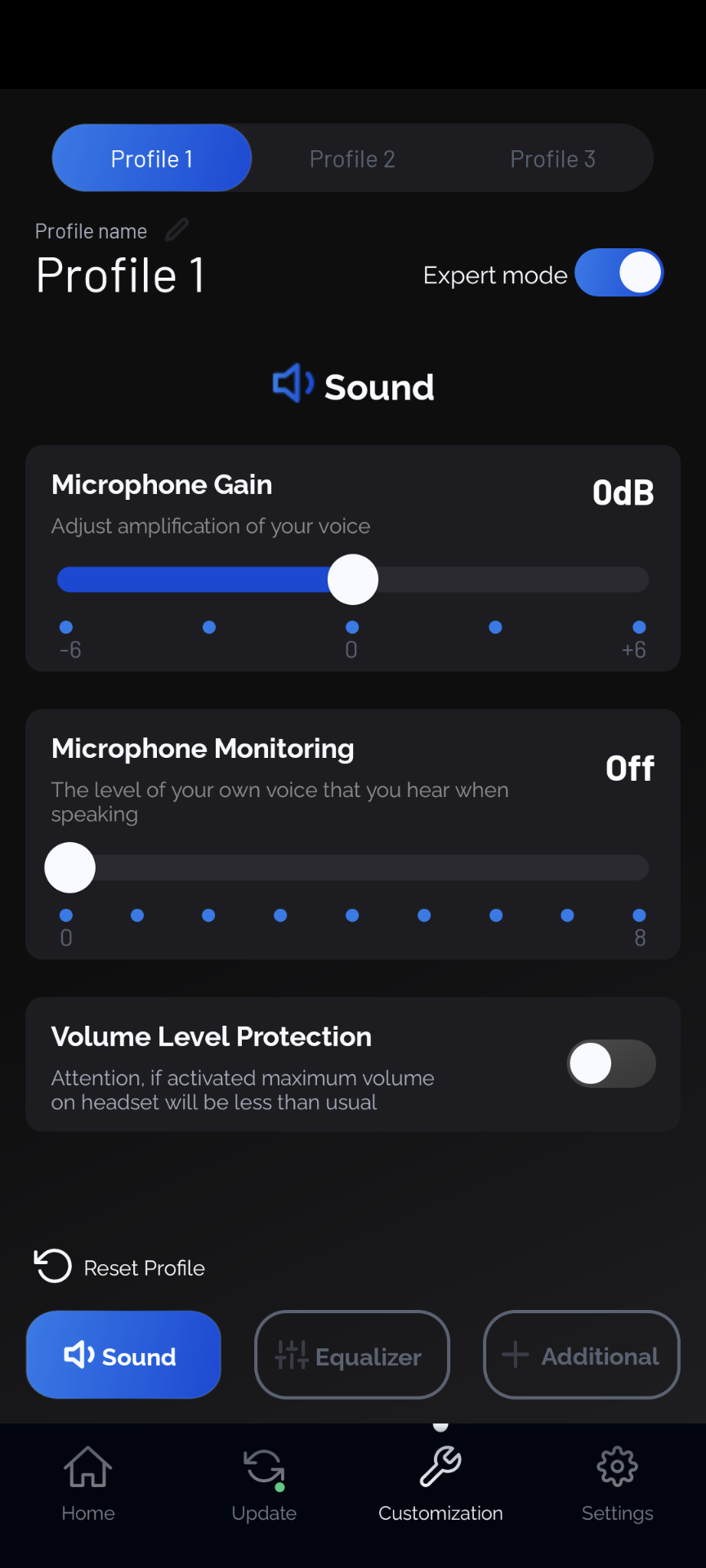The image size is (706, 1568).
Task: Switch to Profile 2
Action: [x=352, y=158]
